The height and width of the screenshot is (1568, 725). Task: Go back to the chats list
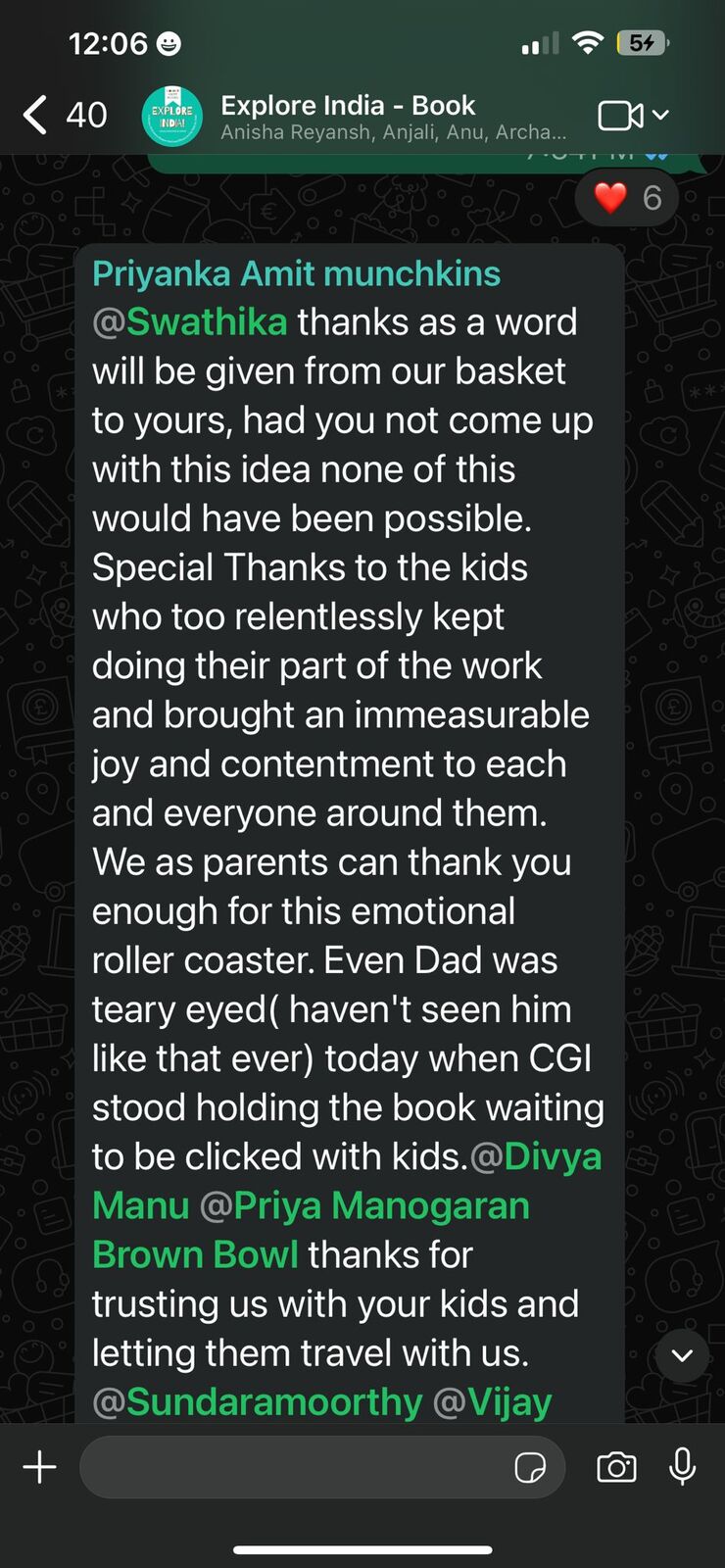[35, 115]
